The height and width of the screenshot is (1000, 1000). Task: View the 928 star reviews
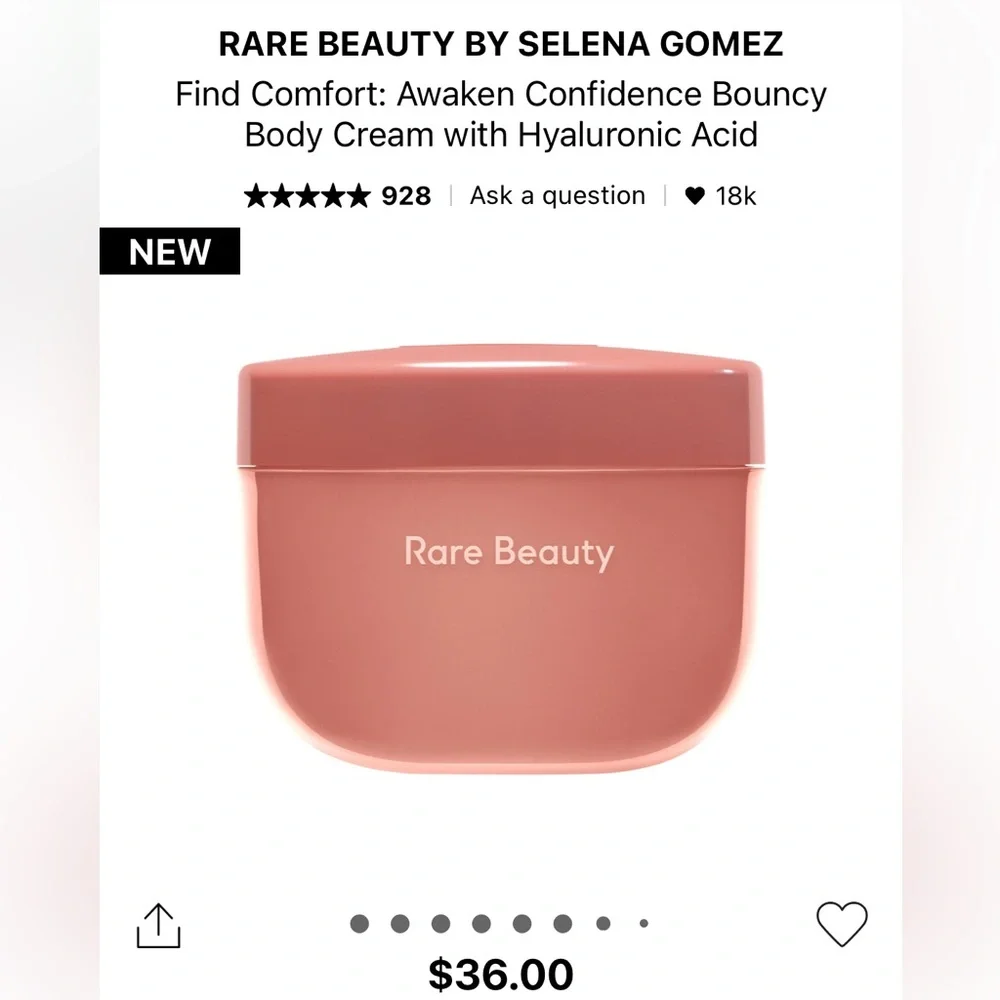337,196
